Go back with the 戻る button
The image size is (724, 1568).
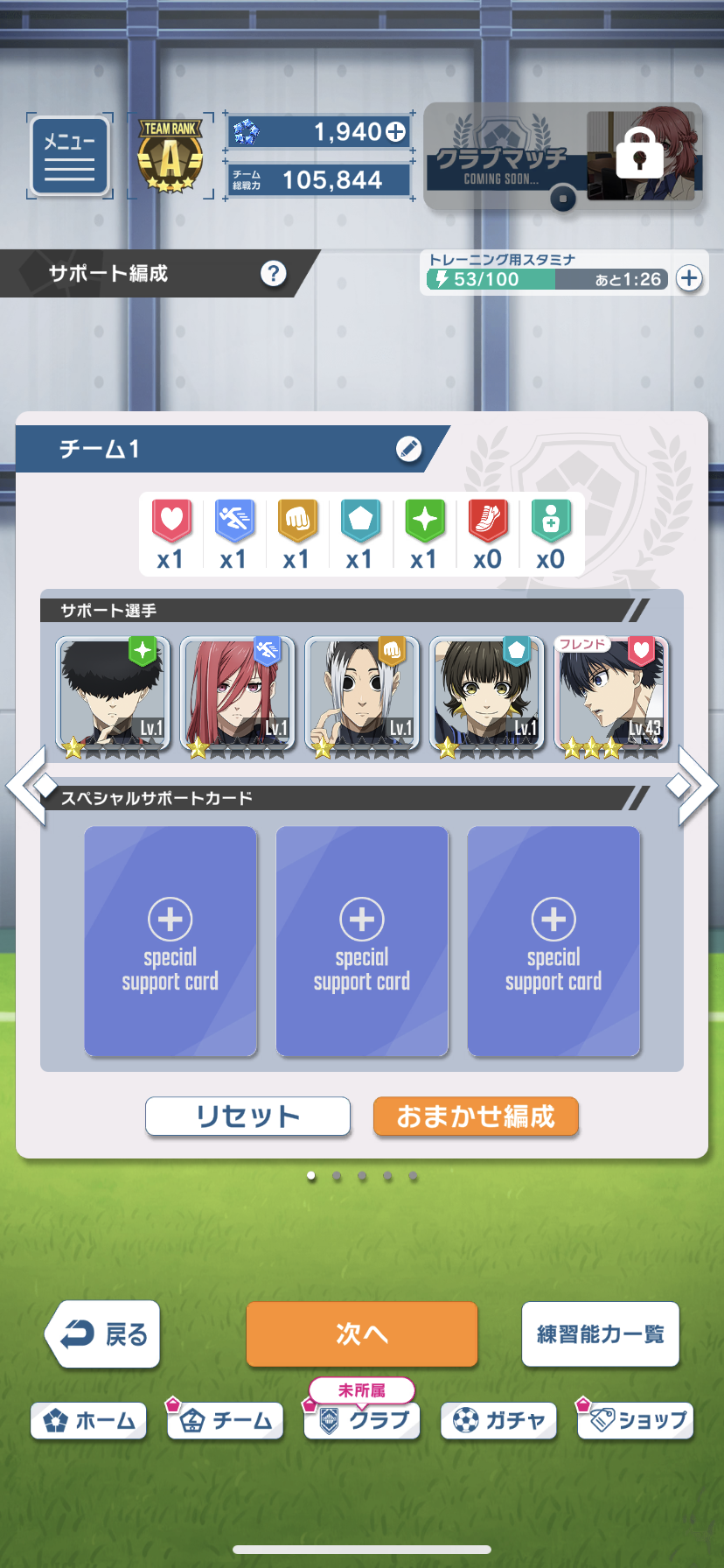(x=103, y=1334)
